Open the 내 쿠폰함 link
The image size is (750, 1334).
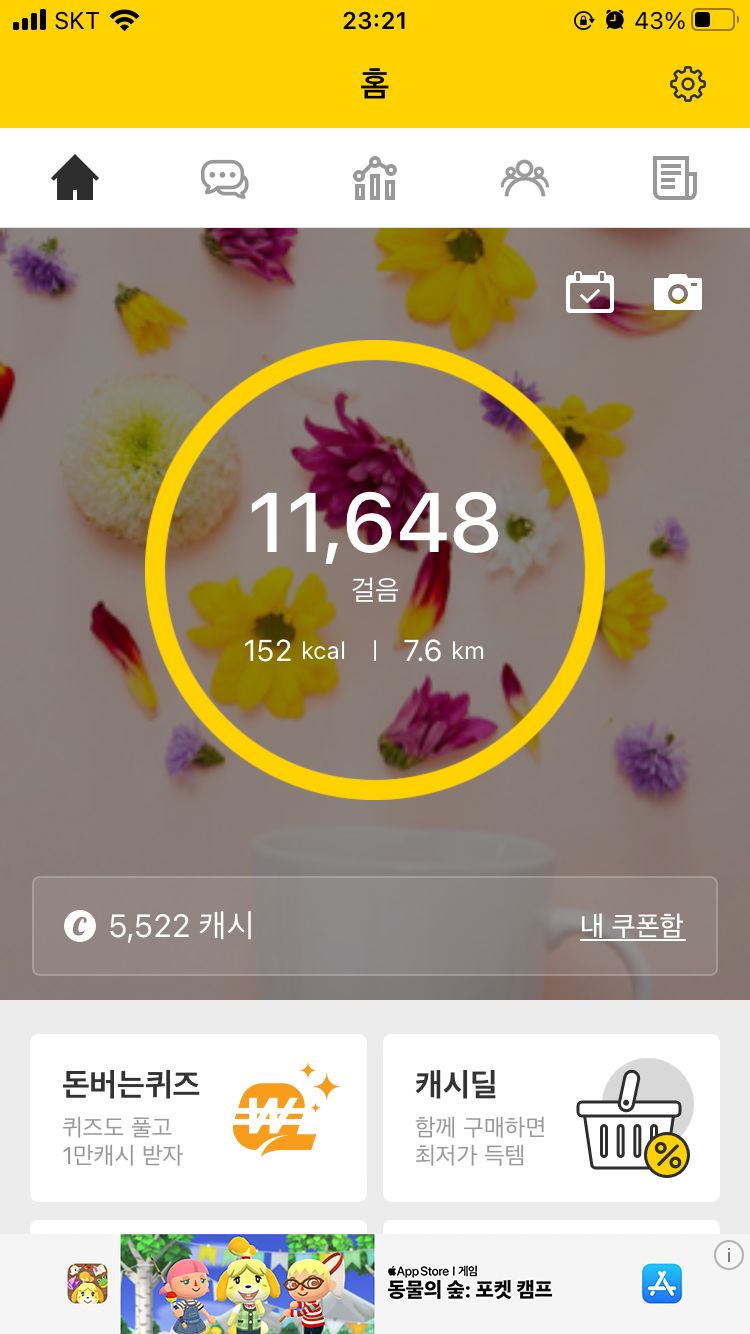click(x=632, y=926)
